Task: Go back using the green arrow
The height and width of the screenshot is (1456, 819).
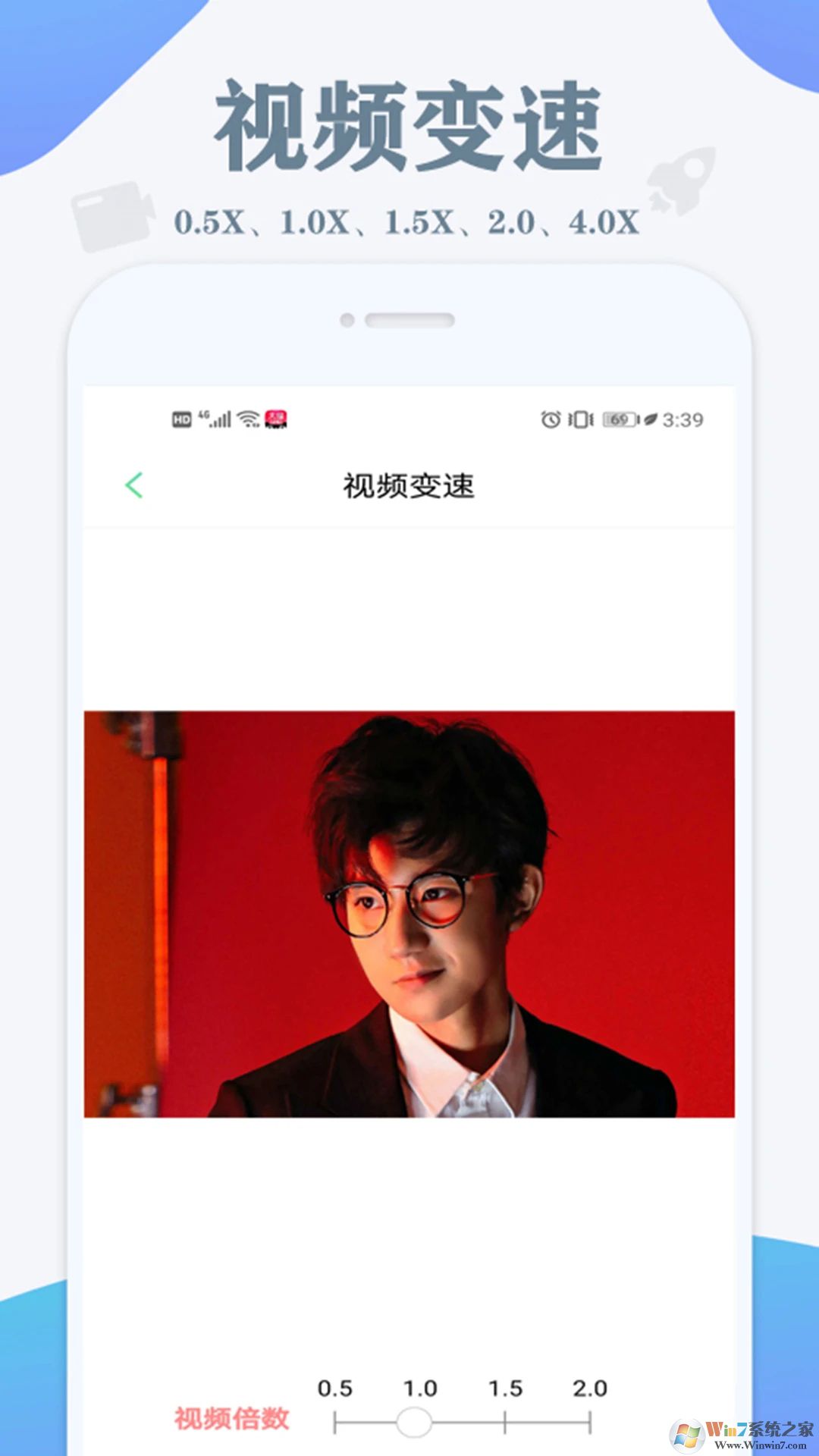Action: point(134,486)
